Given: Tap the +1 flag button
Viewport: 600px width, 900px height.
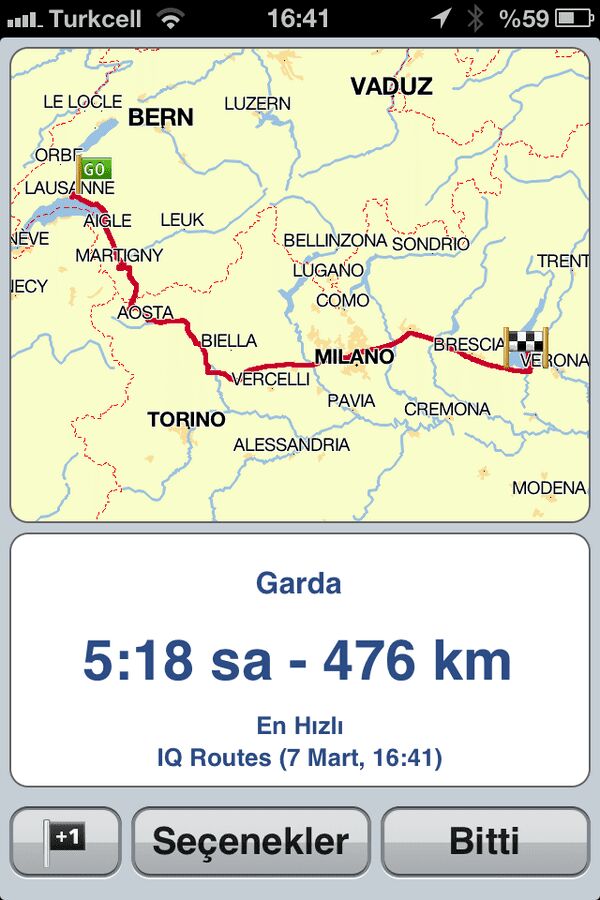Looking at the screenshot, I should 65,842.
